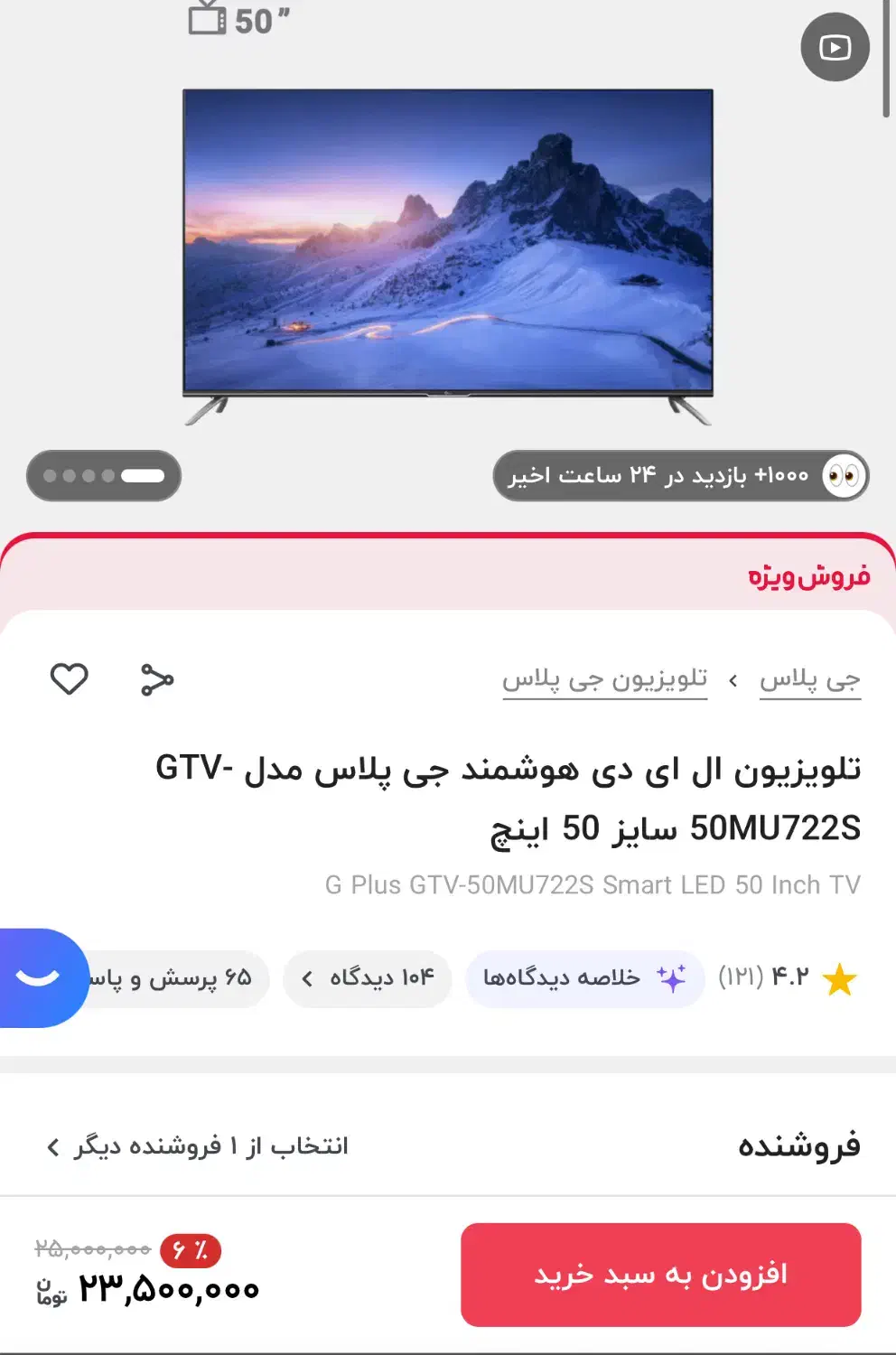Add product to favorites with heart icon

pyautogui.click(x=69, y=679)
